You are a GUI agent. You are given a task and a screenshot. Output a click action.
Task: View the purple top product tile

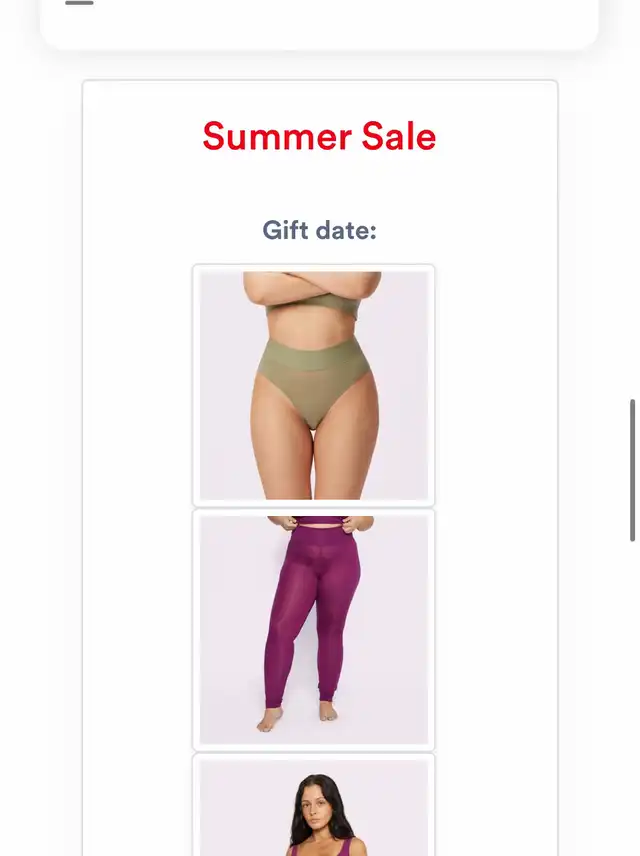(313, 805)
